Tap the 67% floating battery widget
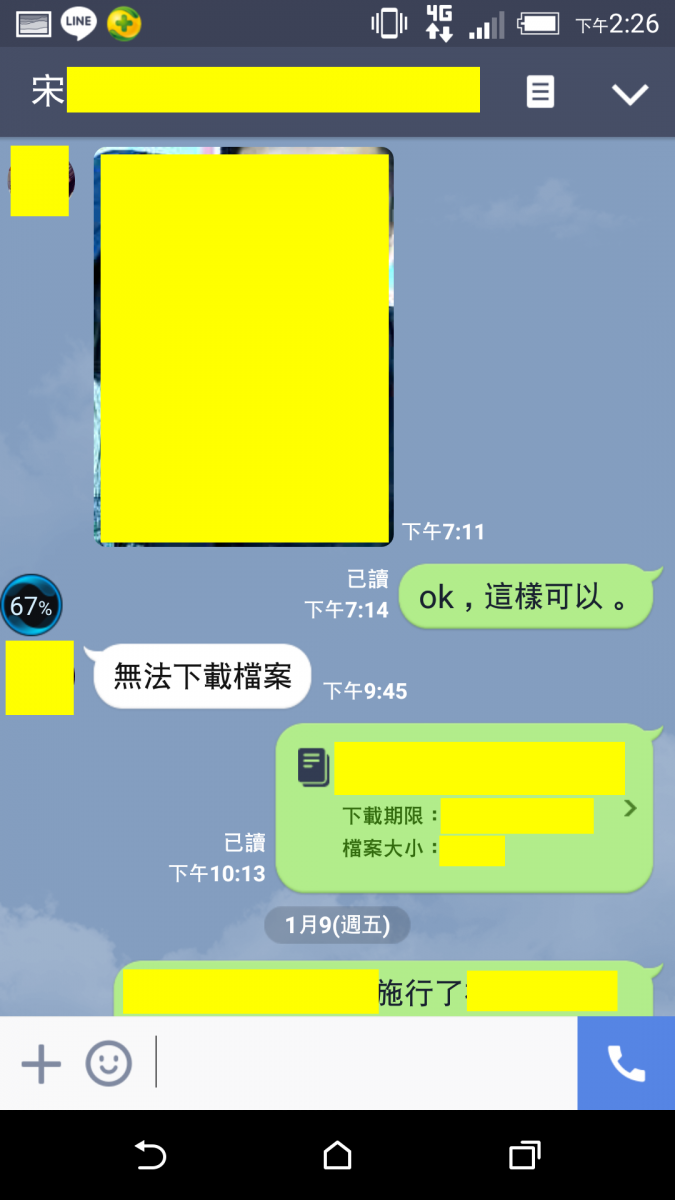Screen dimensions: 675x1200 coord(31,606)
